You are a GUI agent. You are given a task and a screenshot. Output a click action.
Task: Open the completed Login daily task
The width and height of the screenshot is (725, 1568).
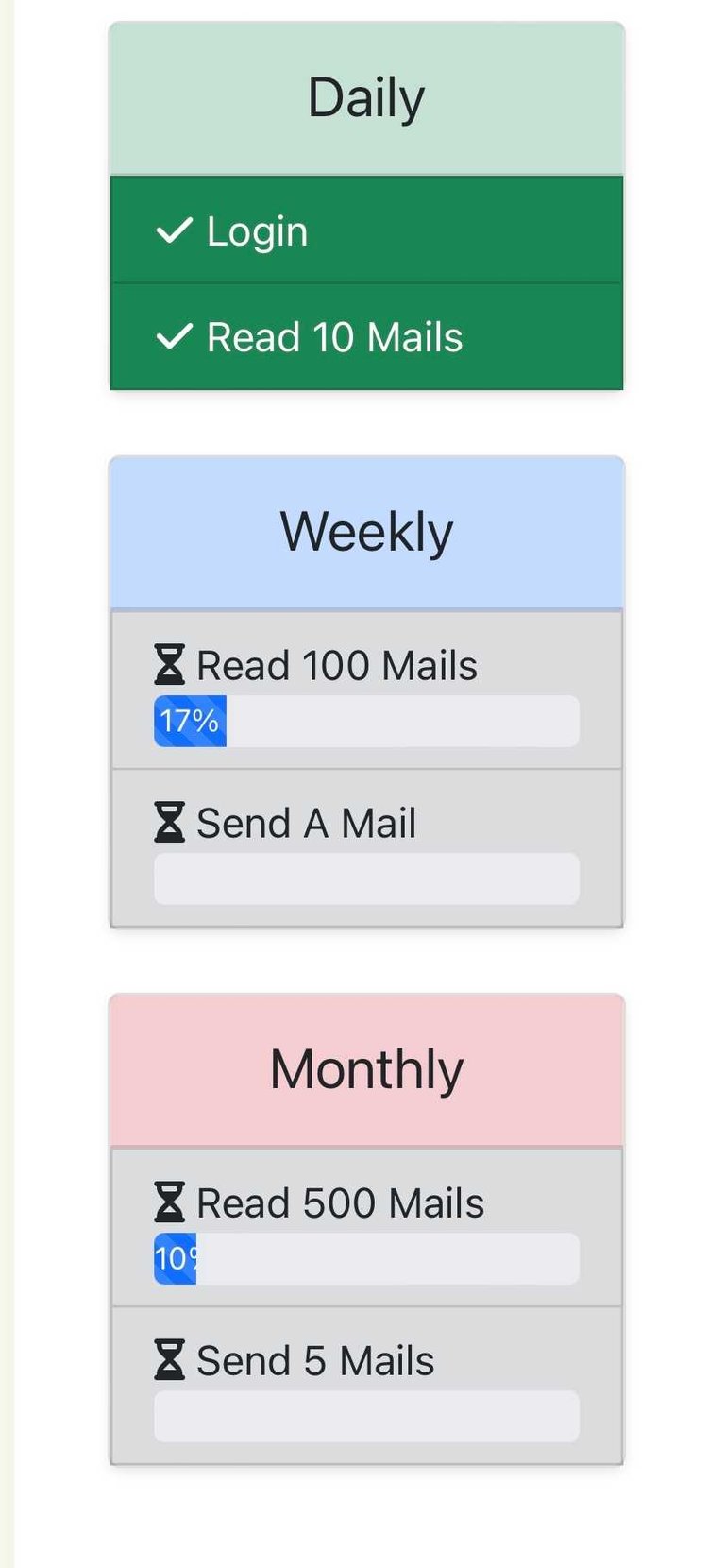click(x=366, y=230)
